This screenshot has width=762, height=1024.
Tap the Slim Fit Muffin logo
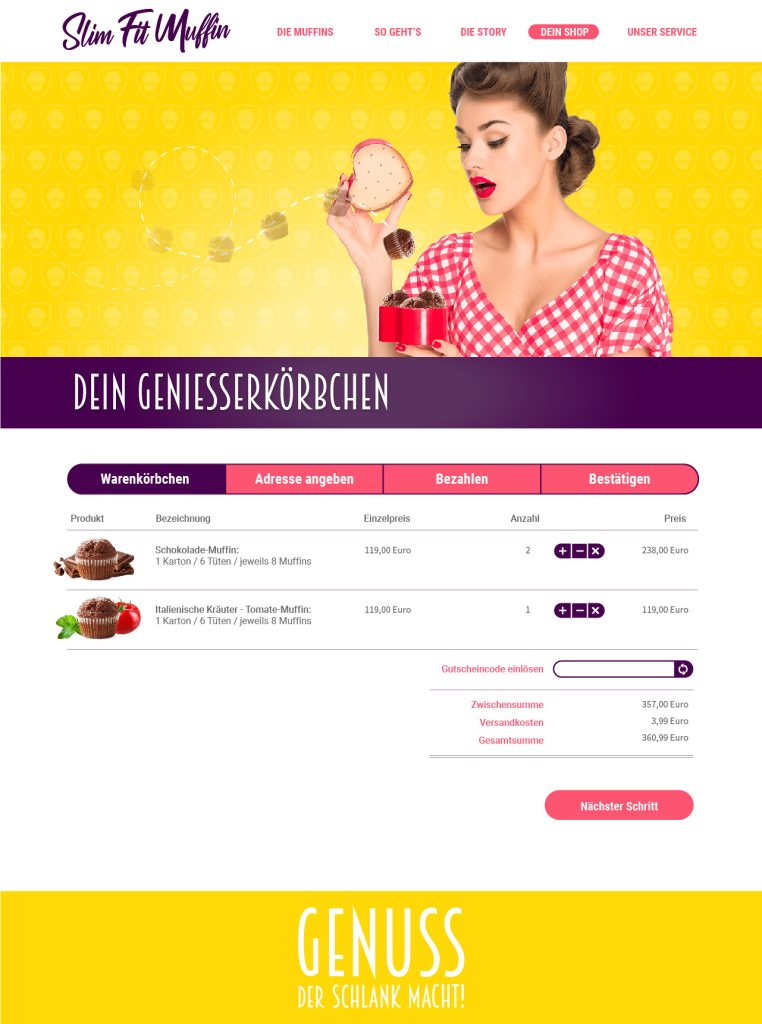[146, 32]
